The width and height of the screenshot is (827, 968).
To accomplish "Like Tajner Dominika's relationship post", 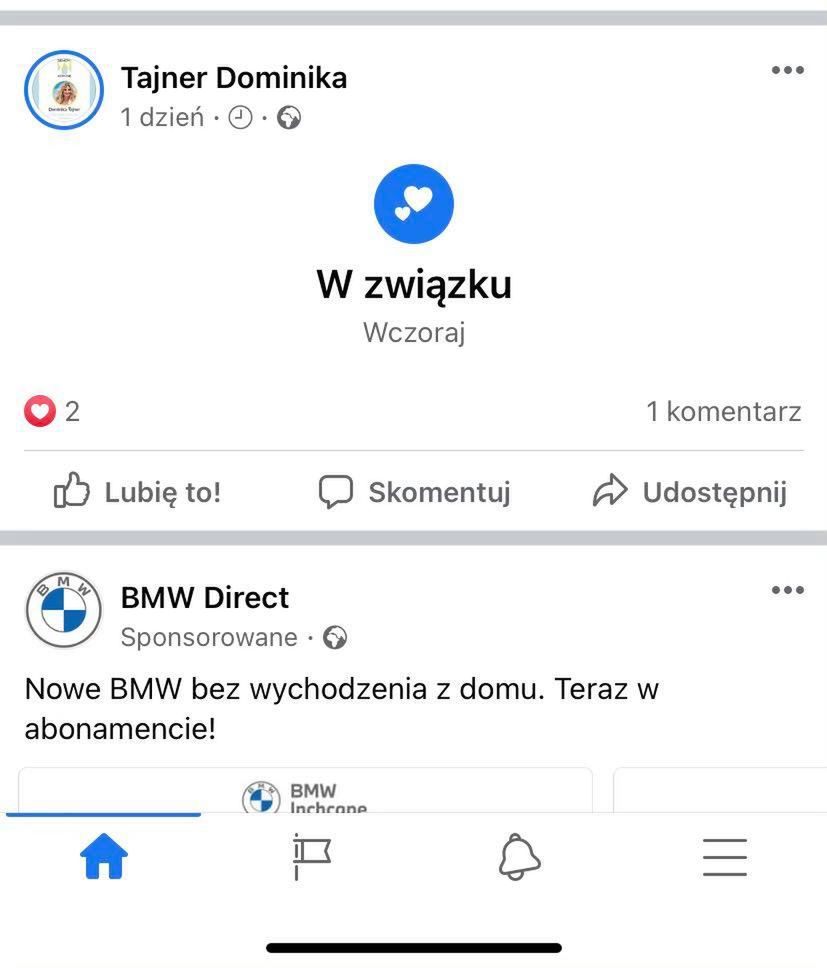I will [x=137, y=492].
